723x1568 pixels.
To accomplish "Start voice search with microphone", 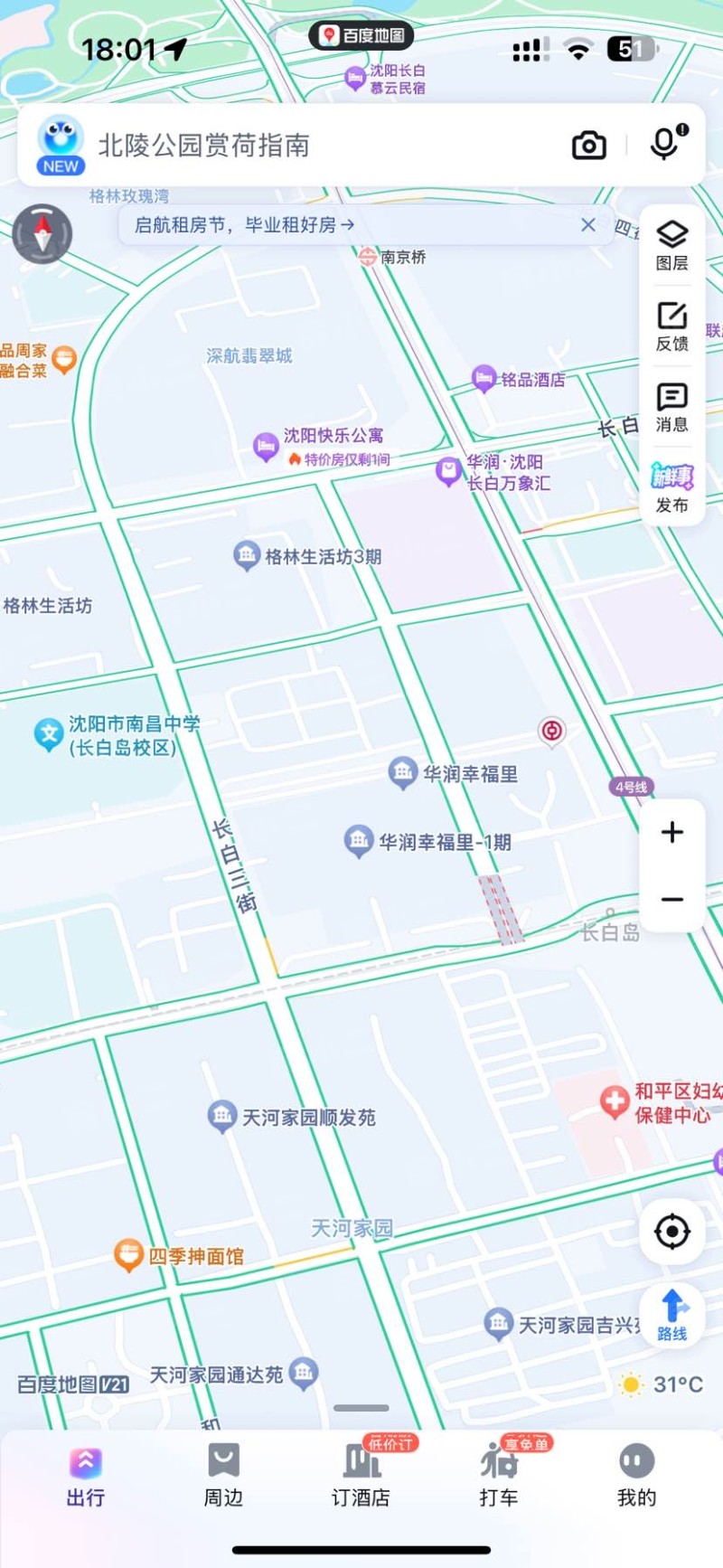I will pos(665,145).
